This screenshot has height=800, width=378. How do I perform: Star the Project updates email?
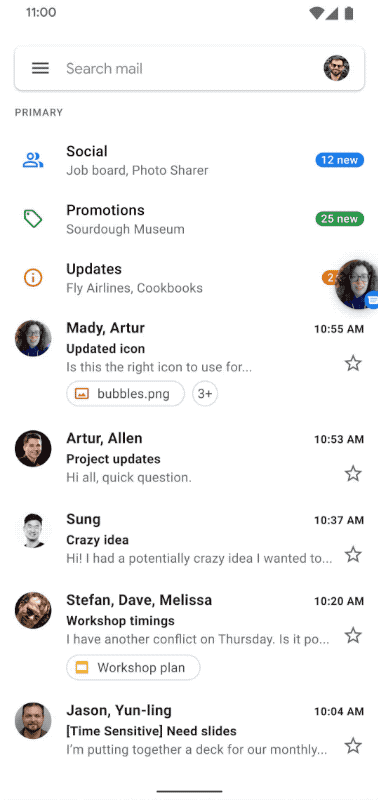(353, 473)
